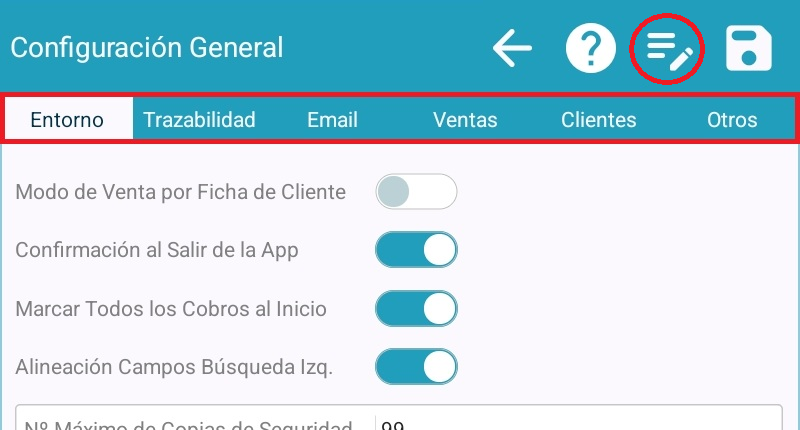800x430 pixels.
Task: Tap the edit list pencil icon
Action: tap(668, 48)
